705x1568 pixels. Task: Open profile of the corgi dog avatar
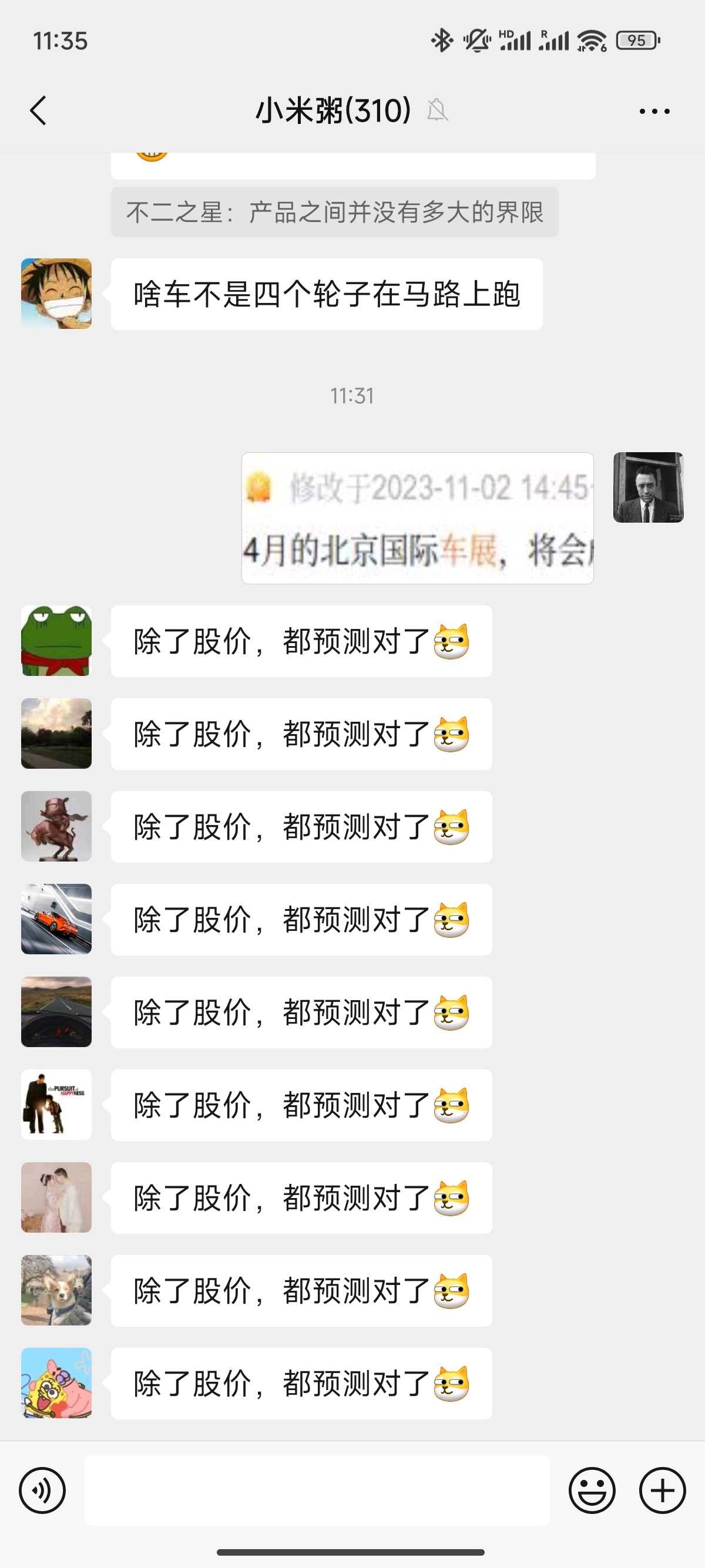pyautogui.click(x=56, y=1290)
